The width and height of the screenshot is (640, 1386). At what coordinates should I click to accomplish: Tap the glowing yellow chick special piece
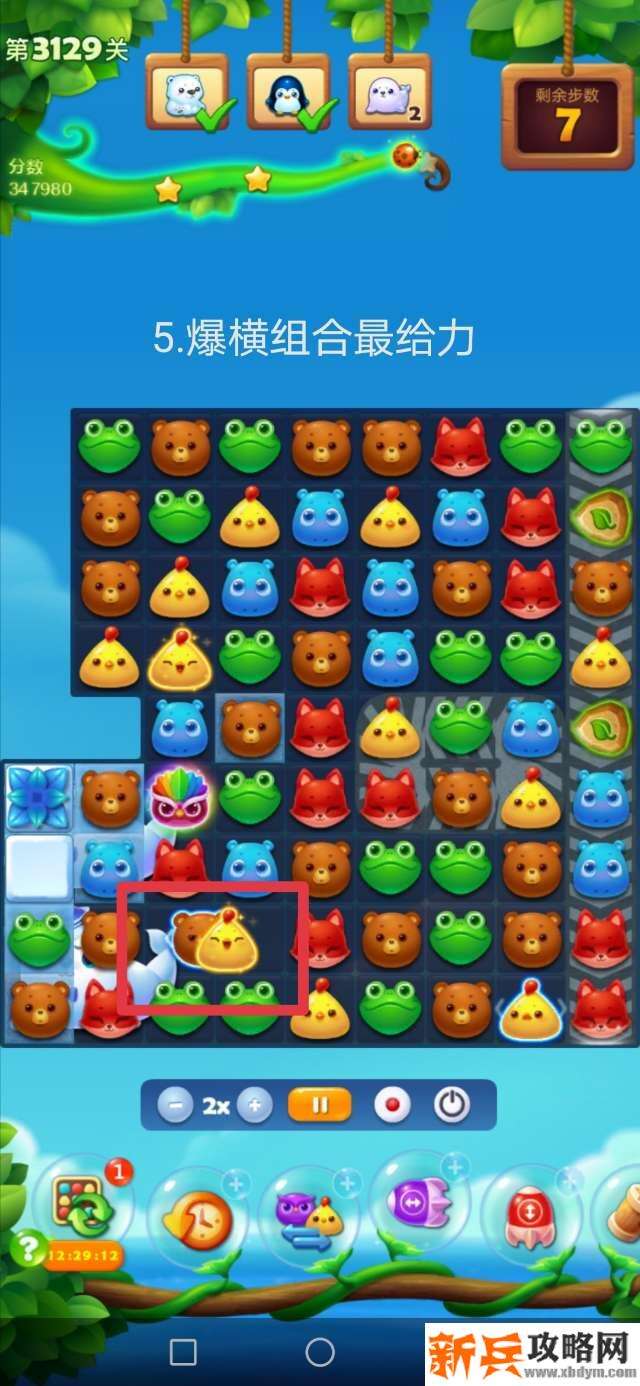[180, 658]
